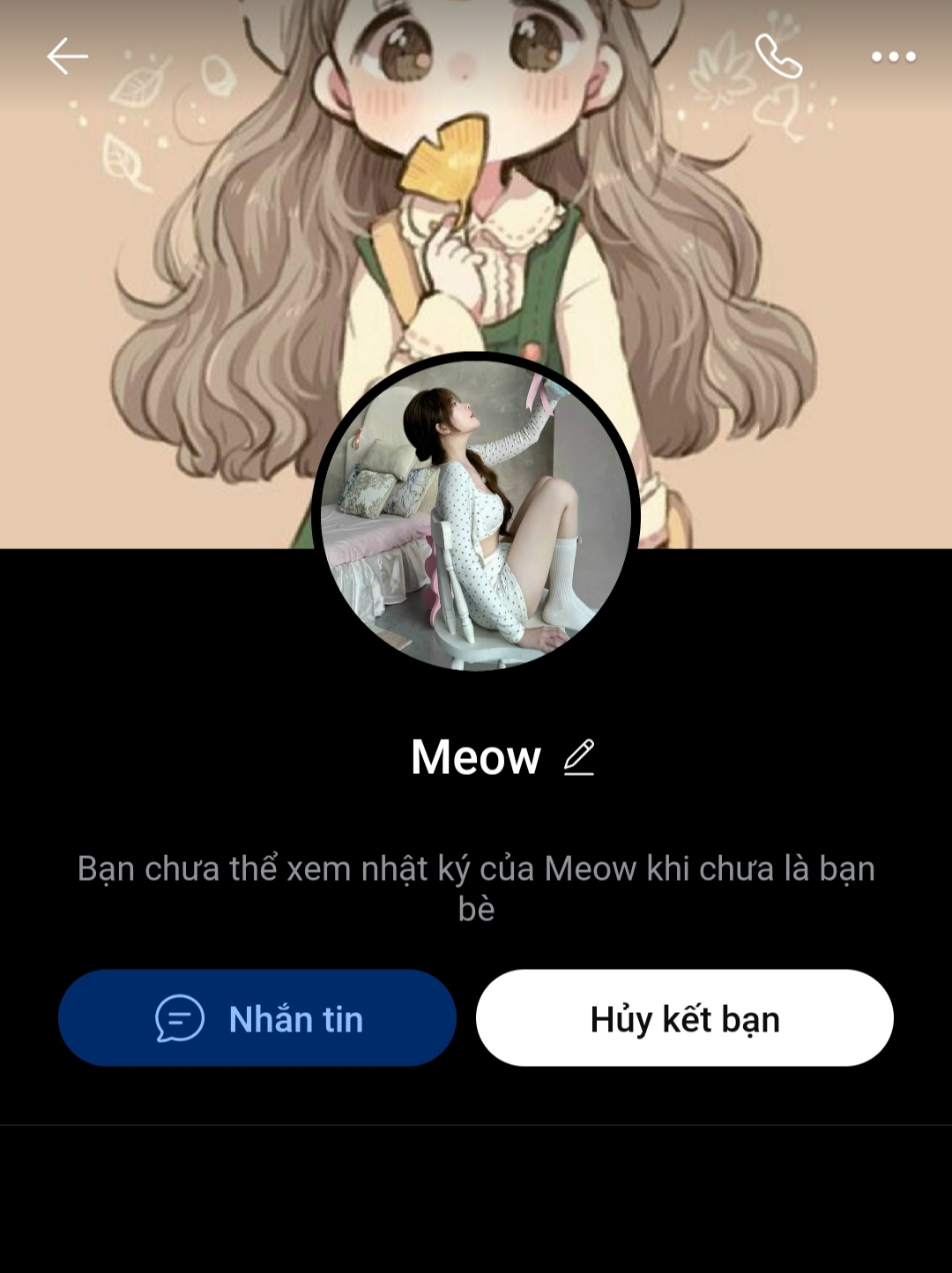Go back using the arrow icon
This screenshot has width=952, height=1273.
67,56
